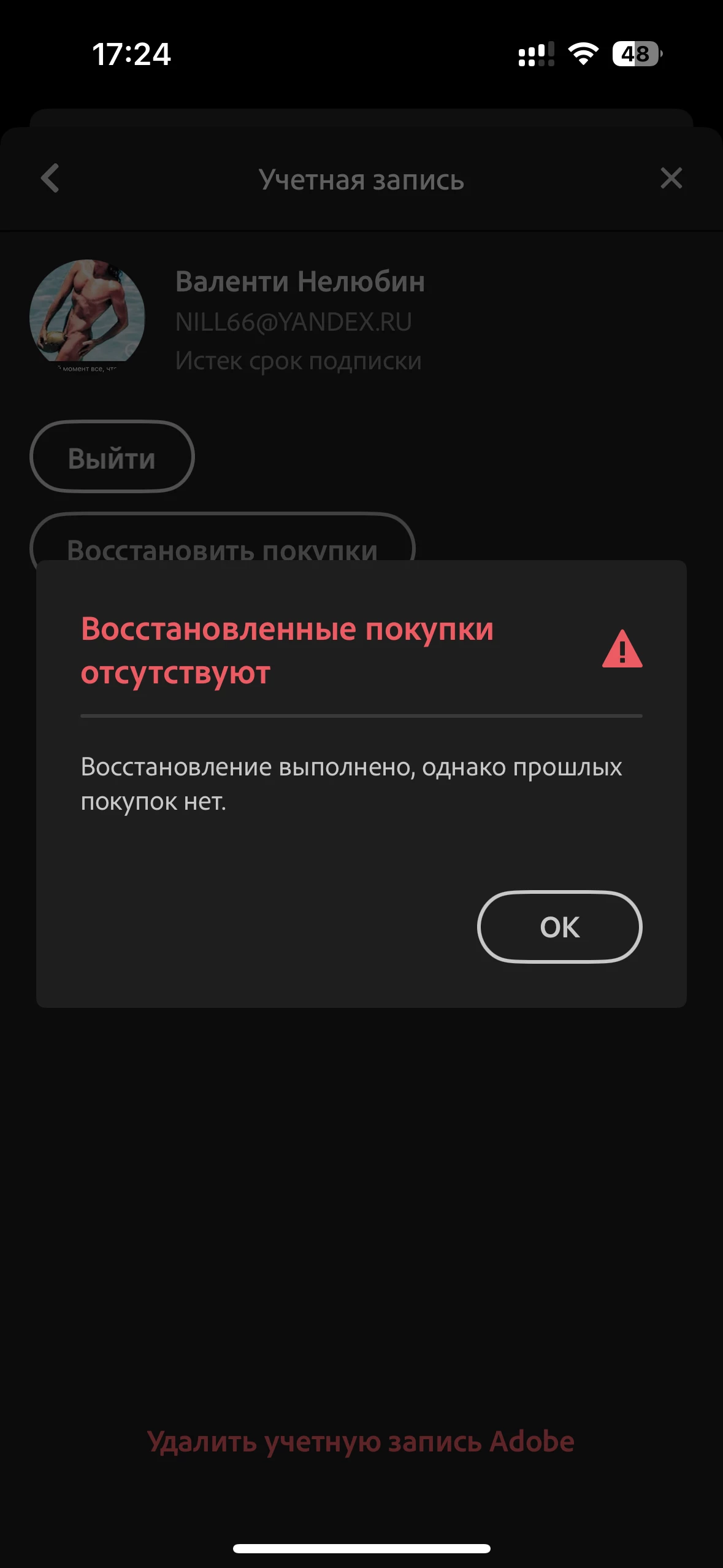Close the Учетная запись screen
The image size is (723, 1568).
pos(671,179)
